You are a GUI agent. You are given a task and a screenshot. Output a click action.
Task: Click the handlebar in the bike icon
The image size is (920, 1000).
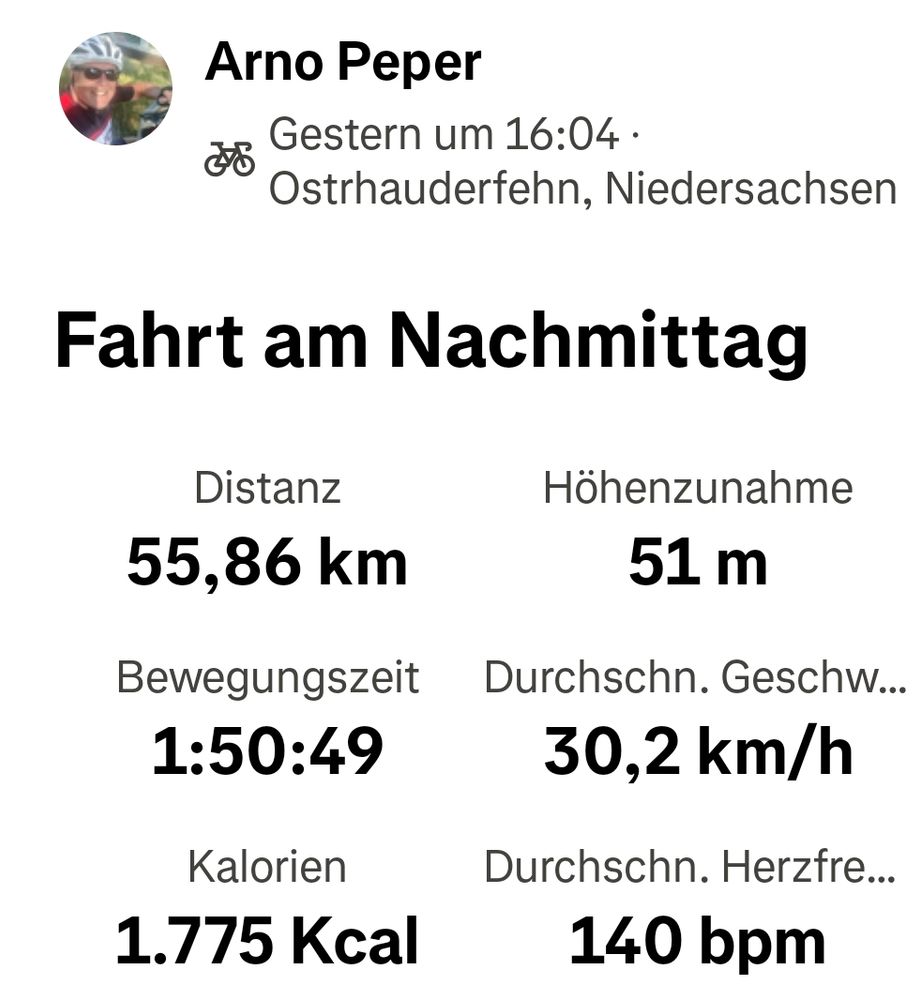point(247,148)
